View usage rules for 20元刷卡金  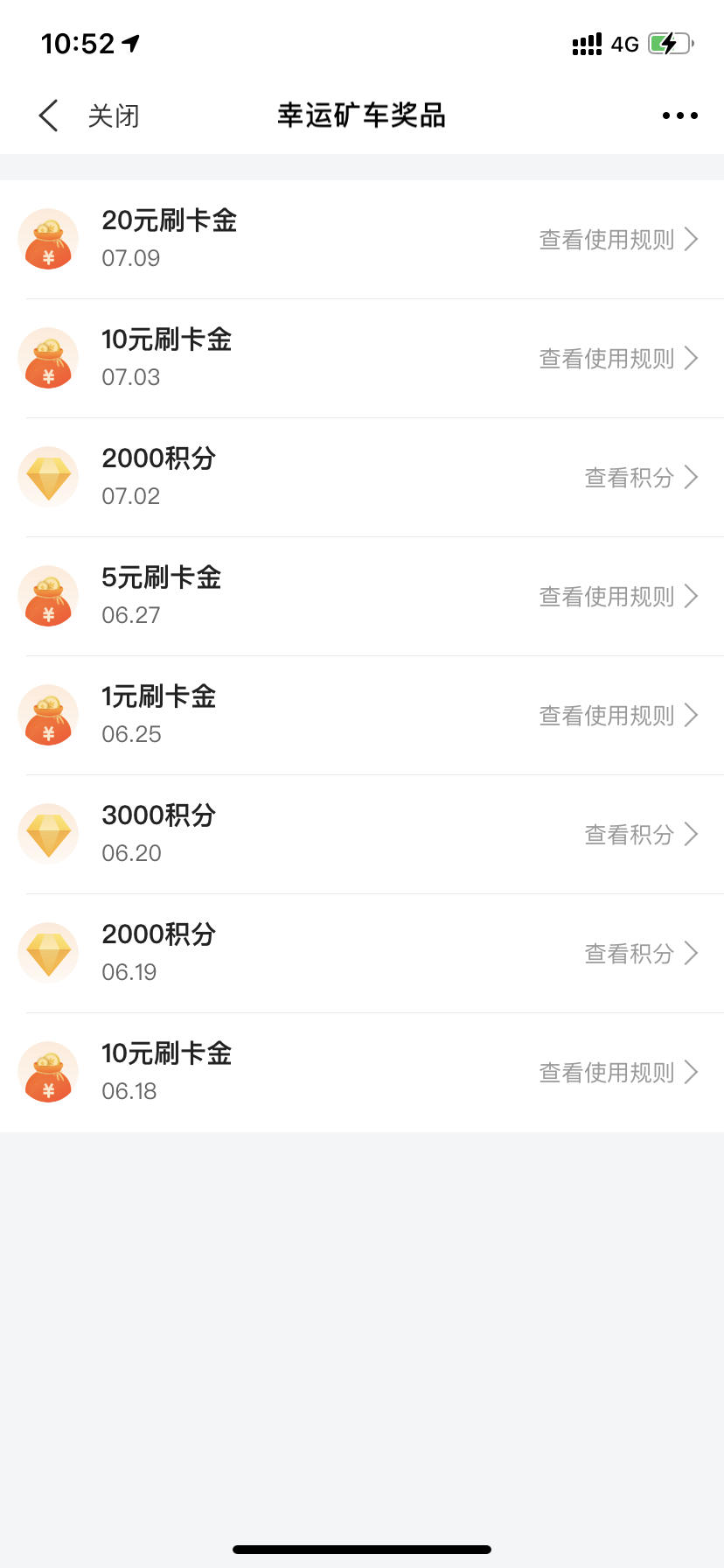tap(618, 239)
